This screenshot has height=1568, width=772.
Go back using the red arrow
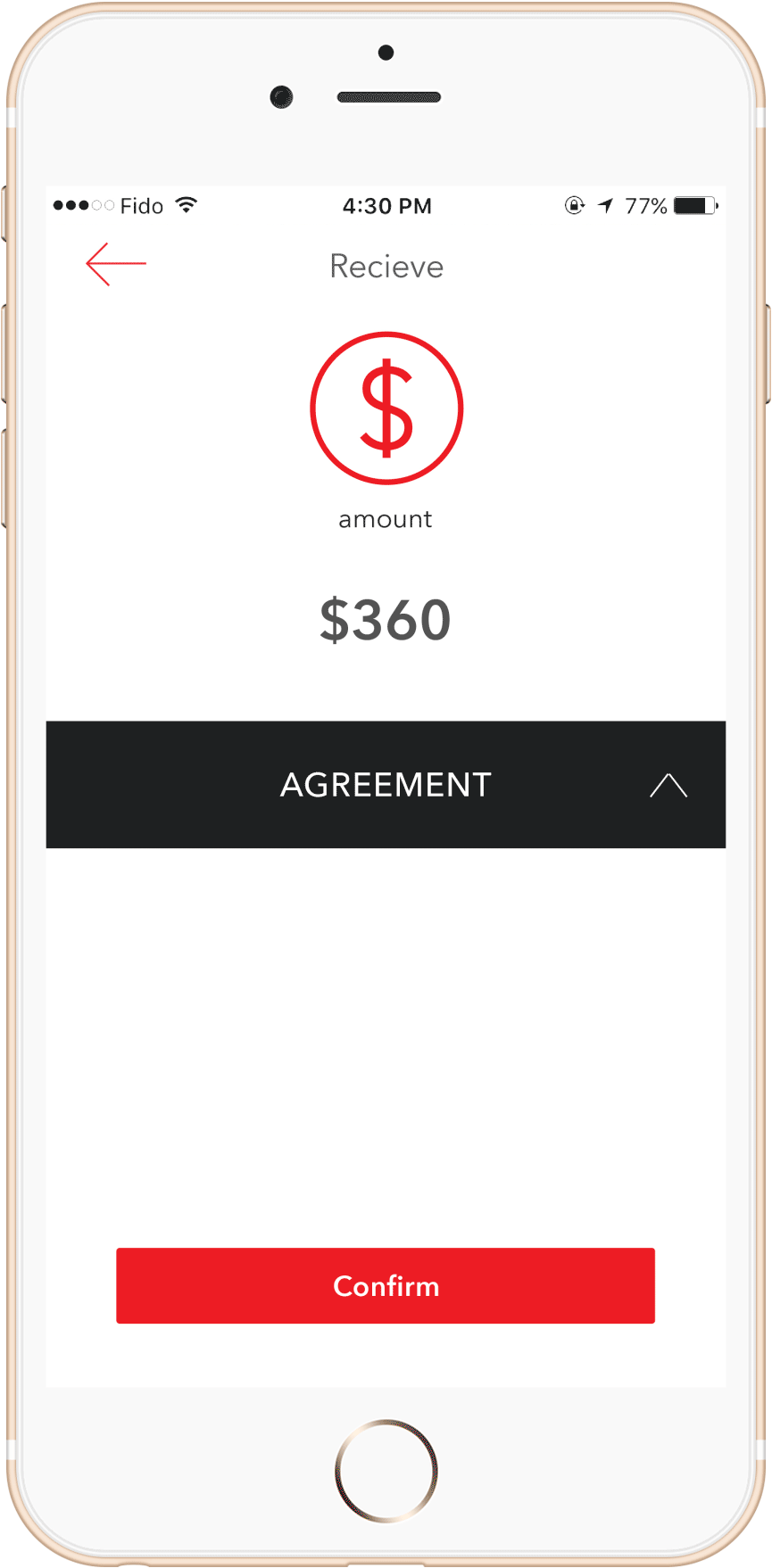pos(116,264)
